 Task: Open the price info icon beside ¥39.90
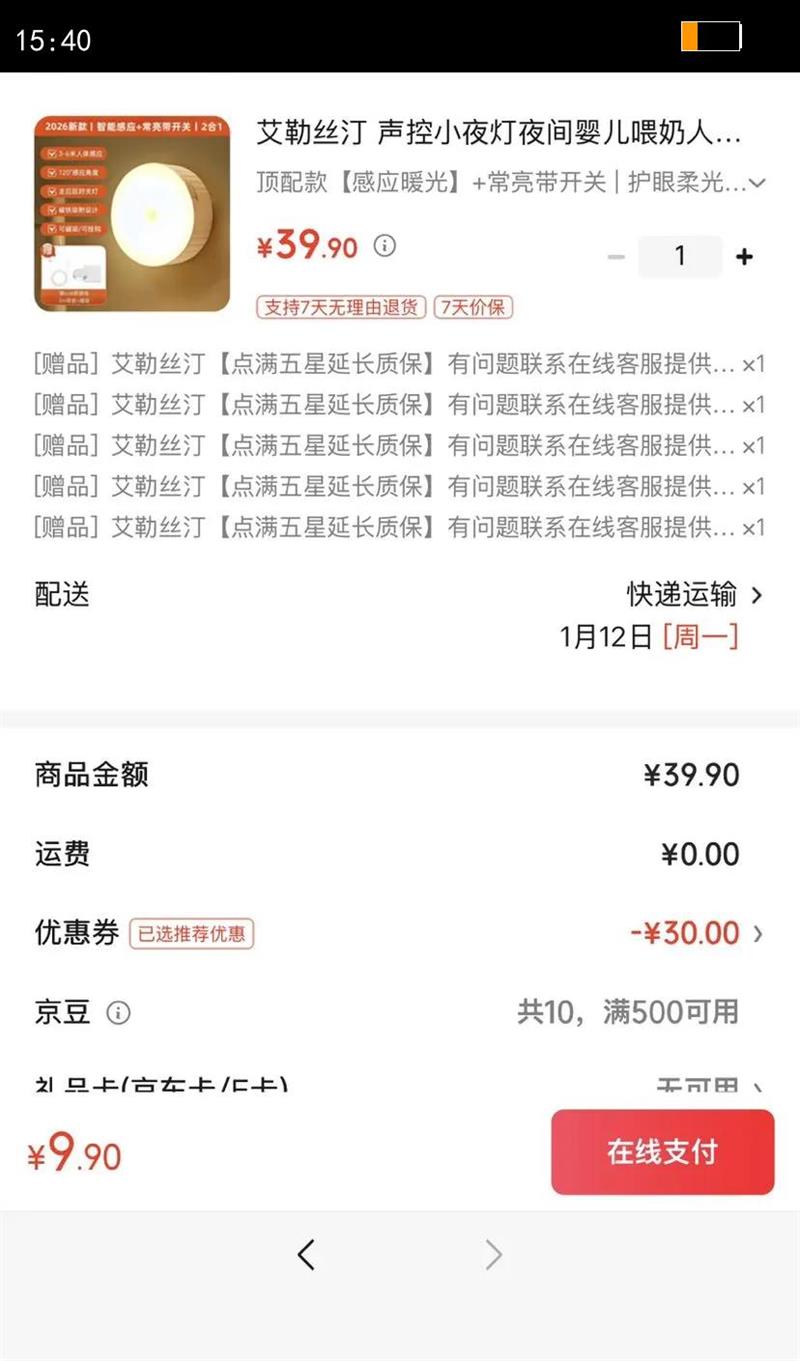(385, 245)
